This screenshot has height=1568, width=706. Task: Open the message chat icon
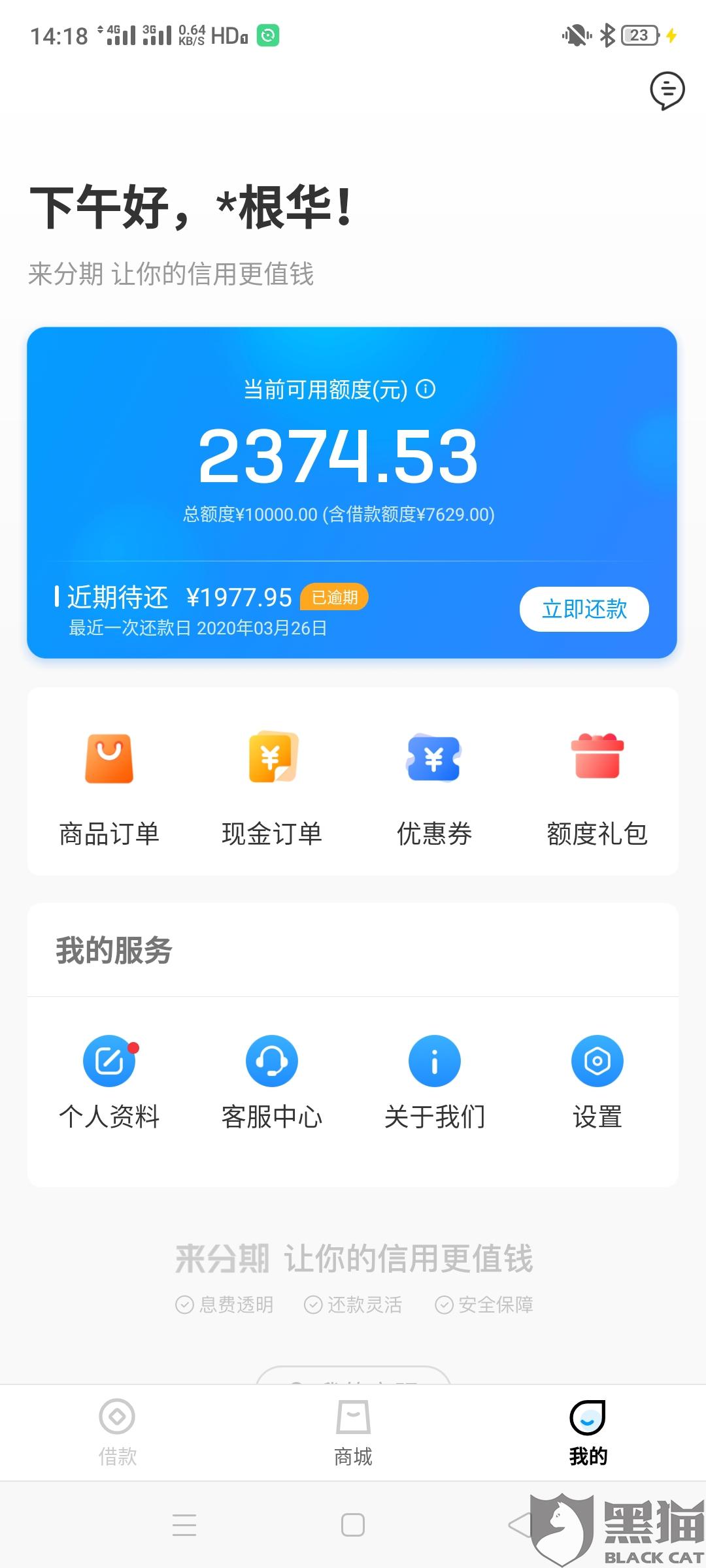(667, 90)
